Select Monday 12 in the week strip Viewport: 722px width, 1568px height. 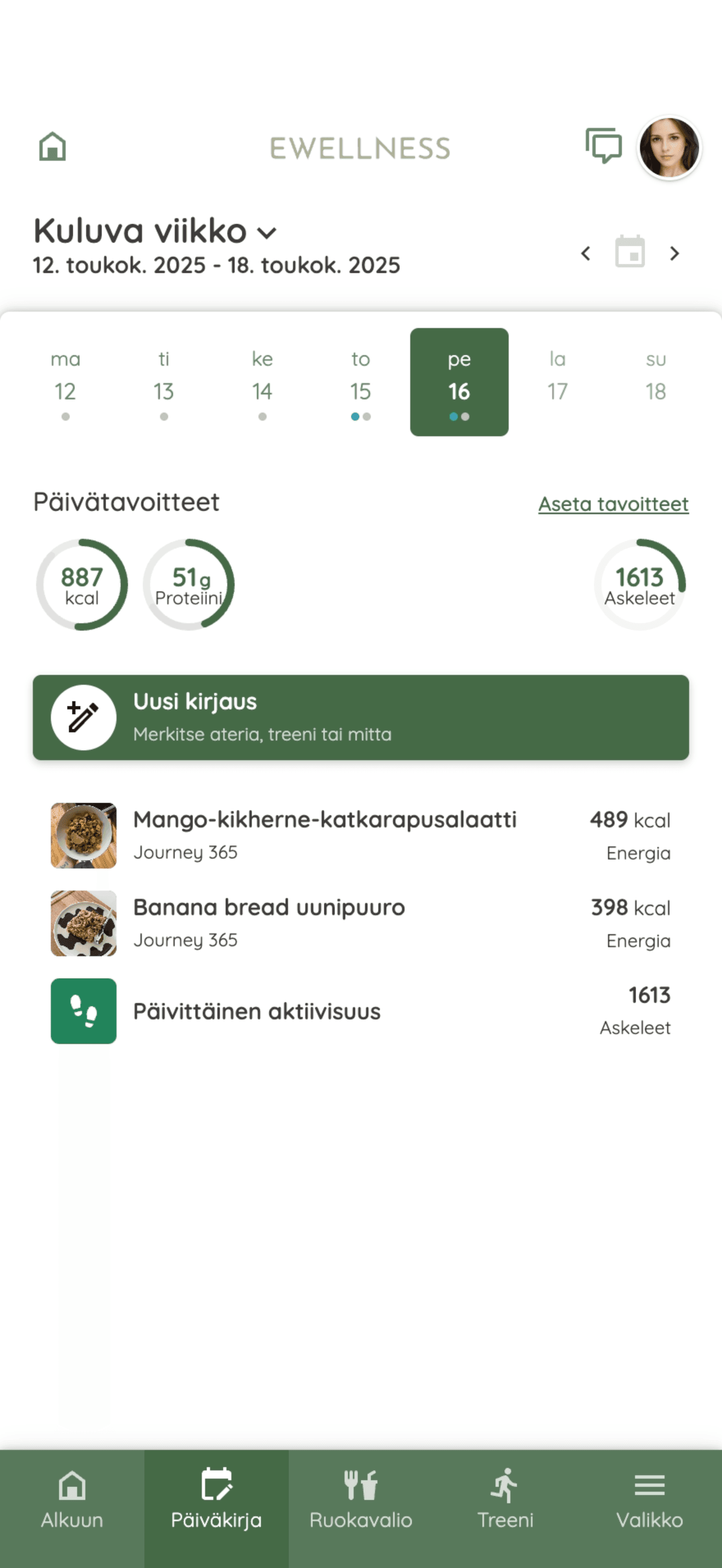click(65, 382)
